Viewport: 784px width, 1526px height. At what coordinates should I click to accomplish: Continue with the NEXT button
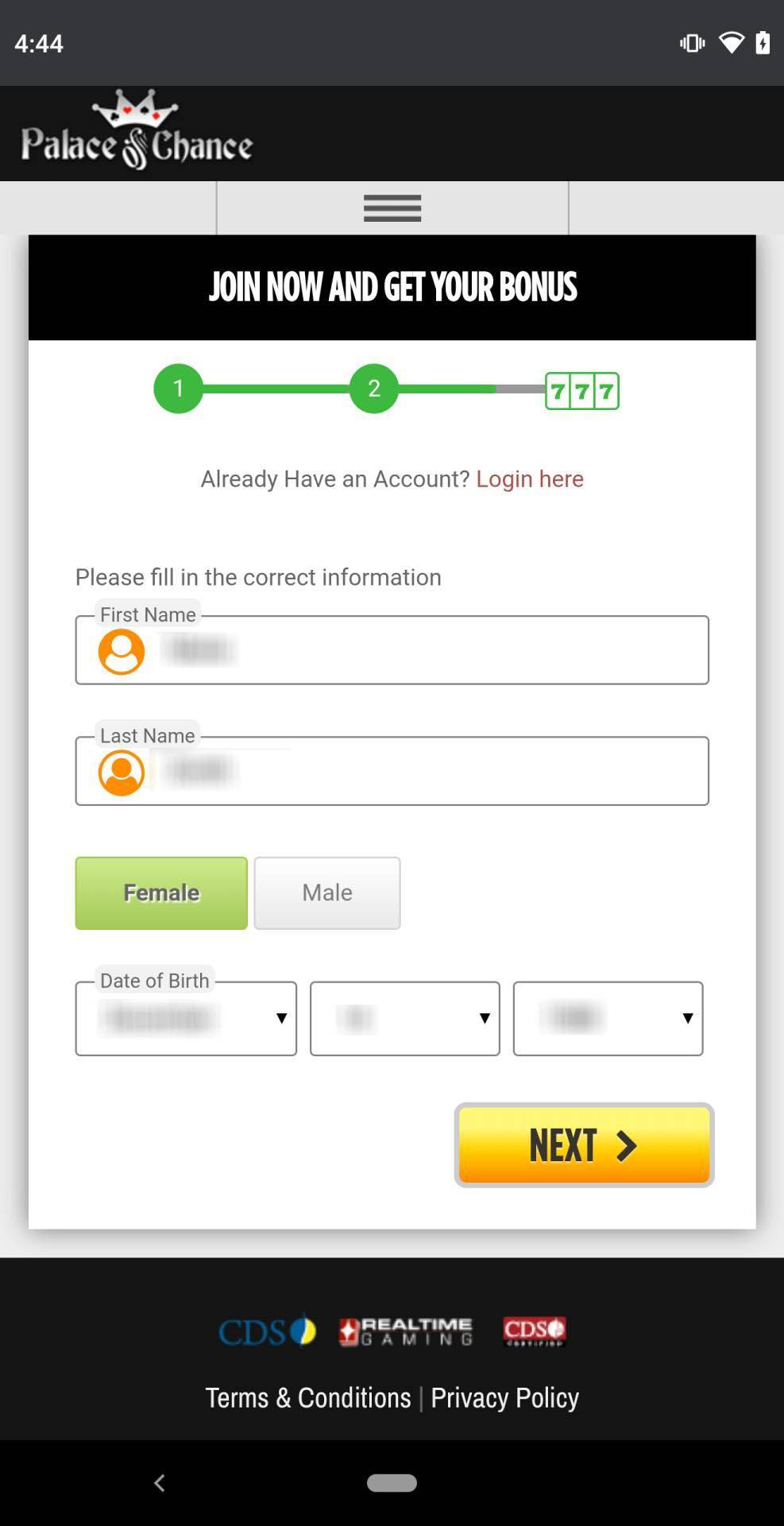(585, 1145)
